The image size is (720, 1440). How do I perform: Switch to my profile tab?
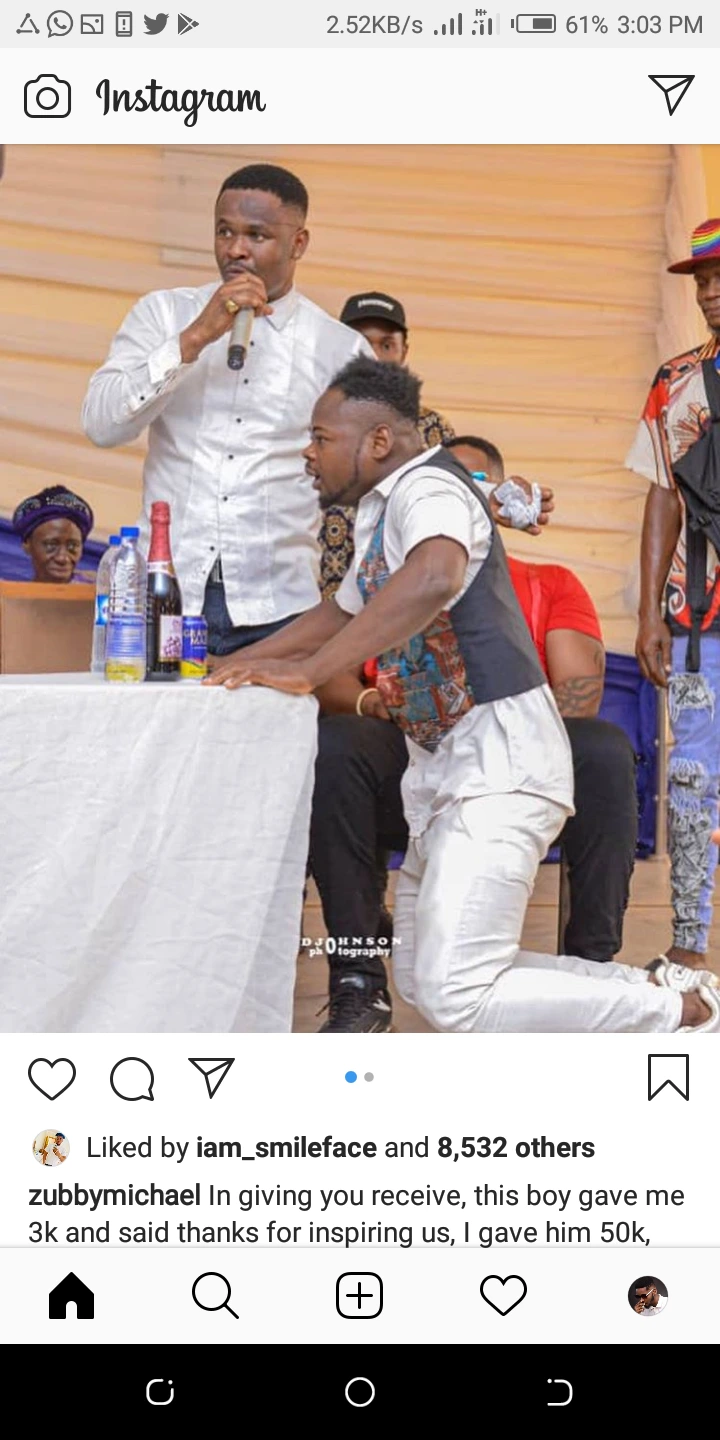pyautogui.click(x=647, y=1296)
